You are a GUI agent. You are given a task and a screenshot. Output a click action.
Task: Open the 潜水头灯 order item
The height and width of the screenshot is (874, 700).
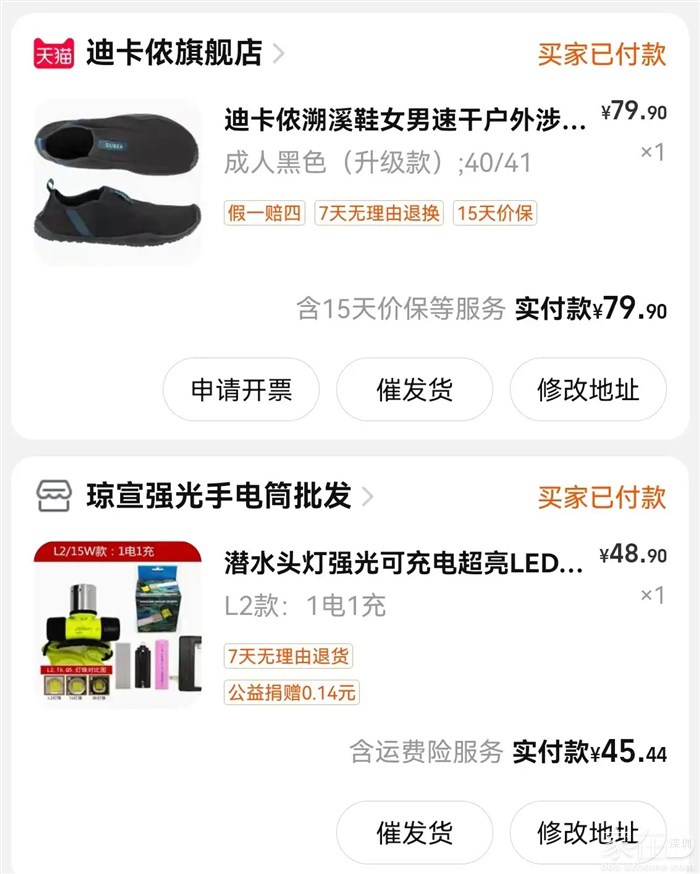point(403,564)
